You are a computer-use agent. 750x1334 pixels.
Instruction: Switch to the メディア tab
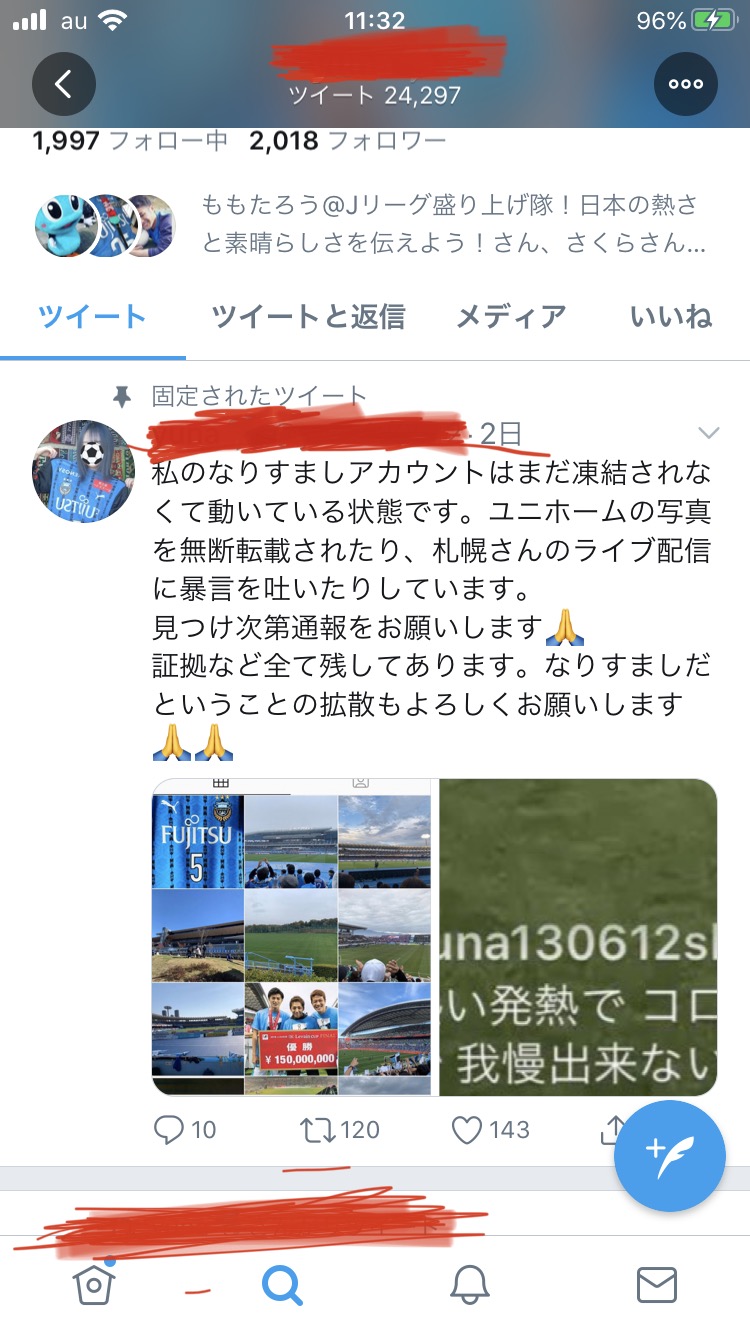[511, 317]
